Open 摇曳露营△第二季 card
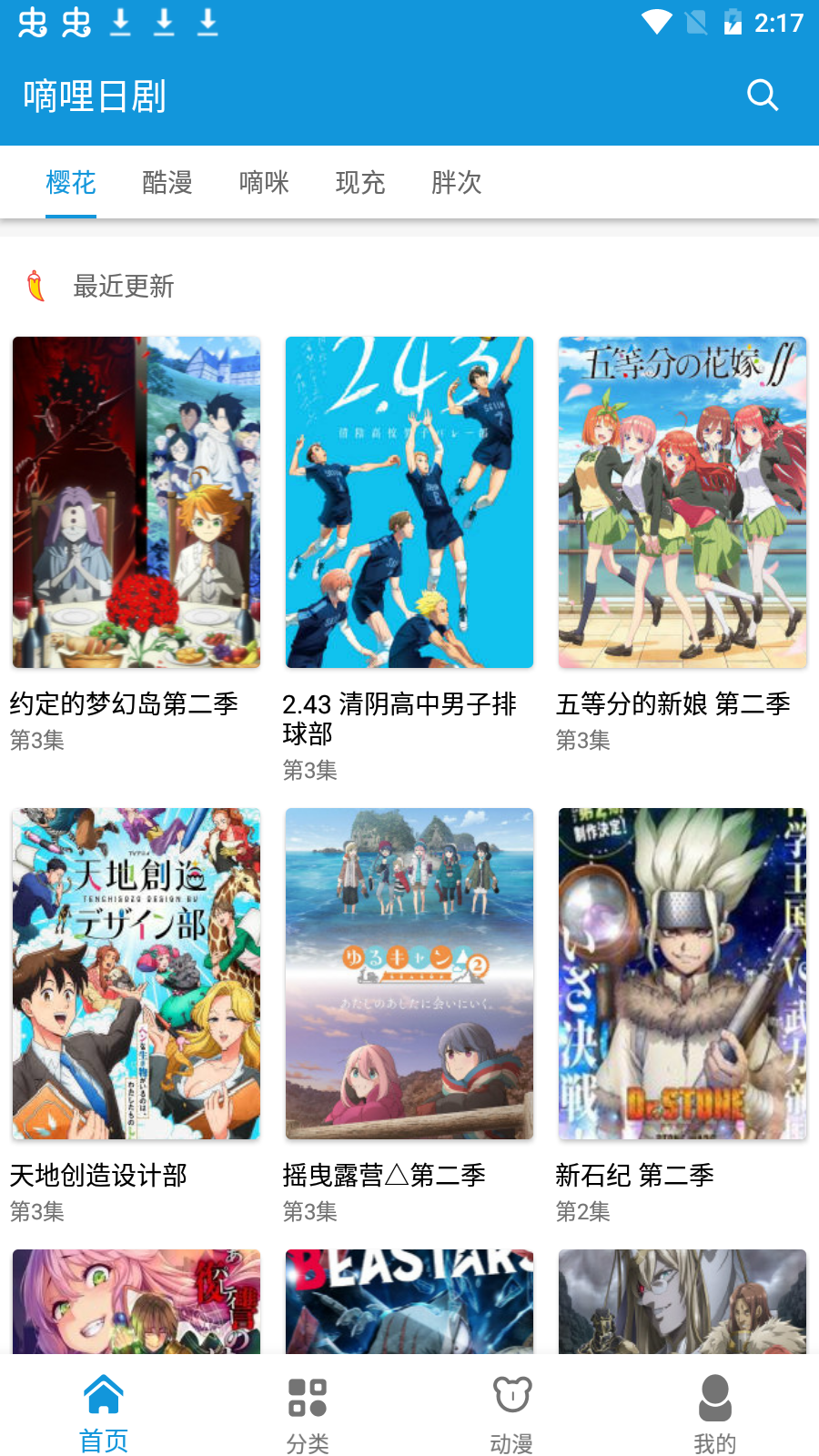 click(409, 974)
